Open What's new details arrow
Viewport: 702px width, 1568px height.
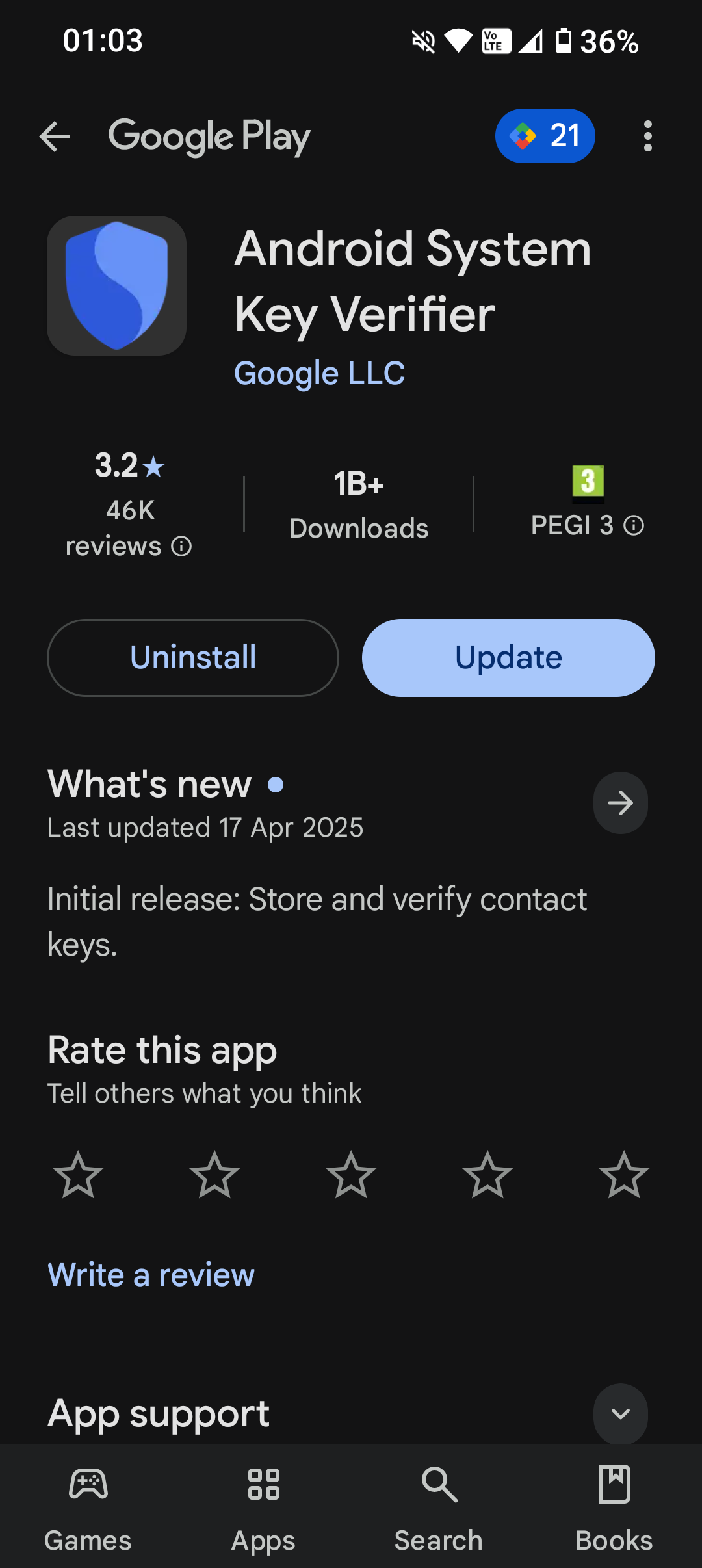pyautogui.click(x=620, y=803)
